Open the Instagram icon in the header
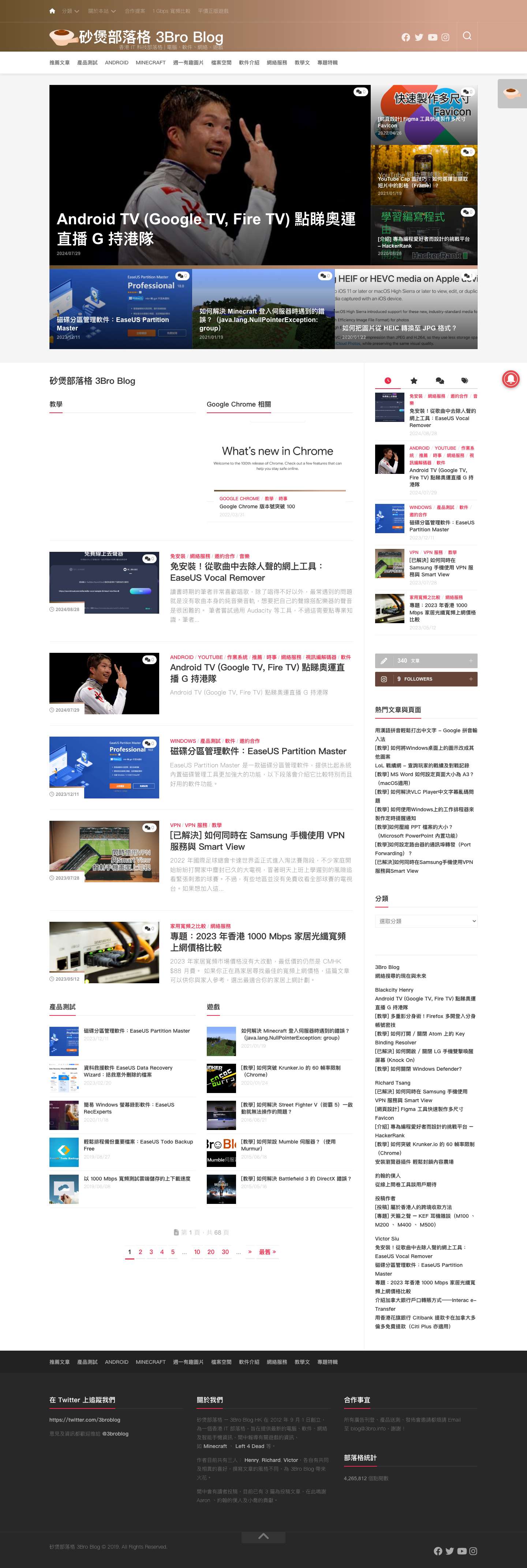The height and width of the screenshot is (1568, 527). 445,37
